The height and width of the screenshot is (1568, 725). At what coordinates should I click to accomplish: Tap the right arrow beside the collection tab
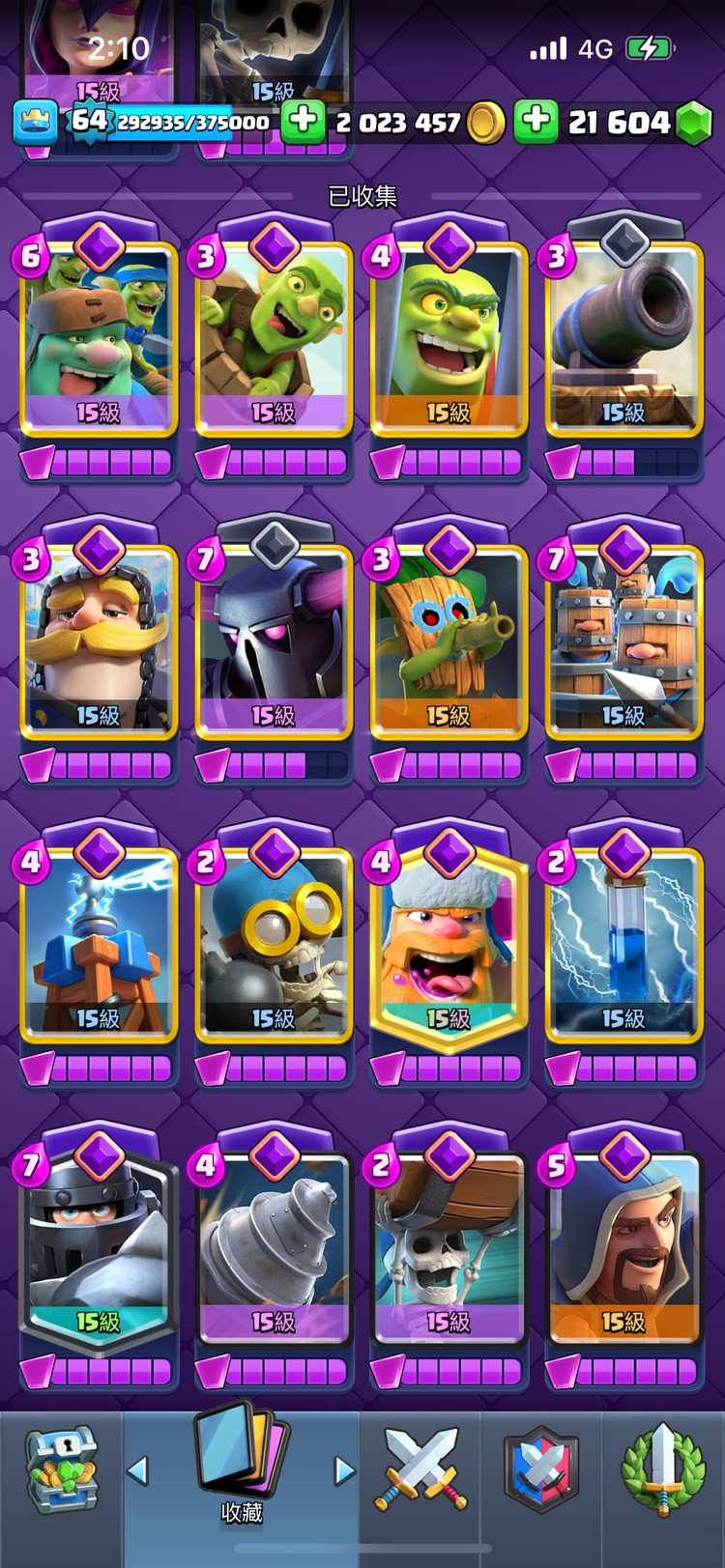[x=344, y=1470]
